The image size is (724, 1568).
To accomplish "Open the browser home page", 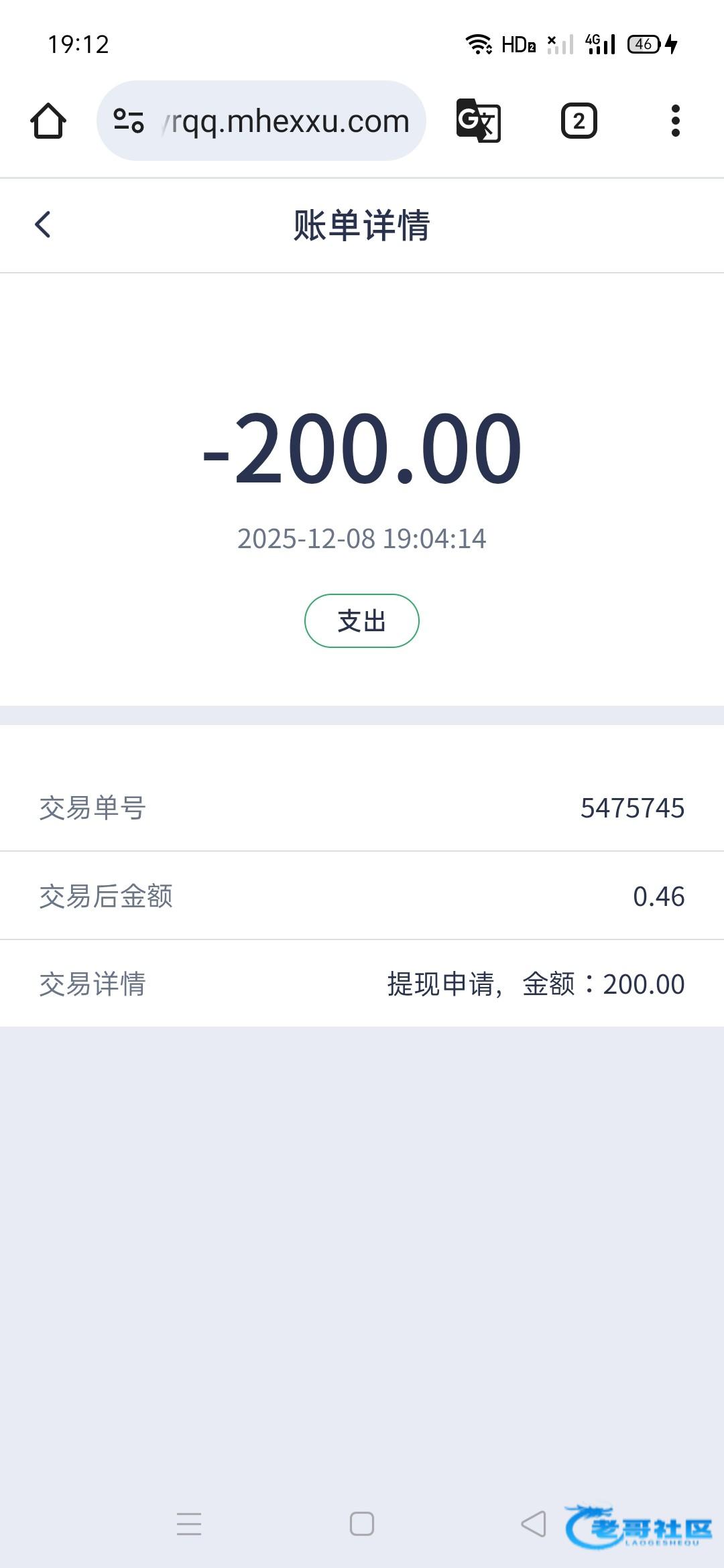I will click(x=48, y=121).
